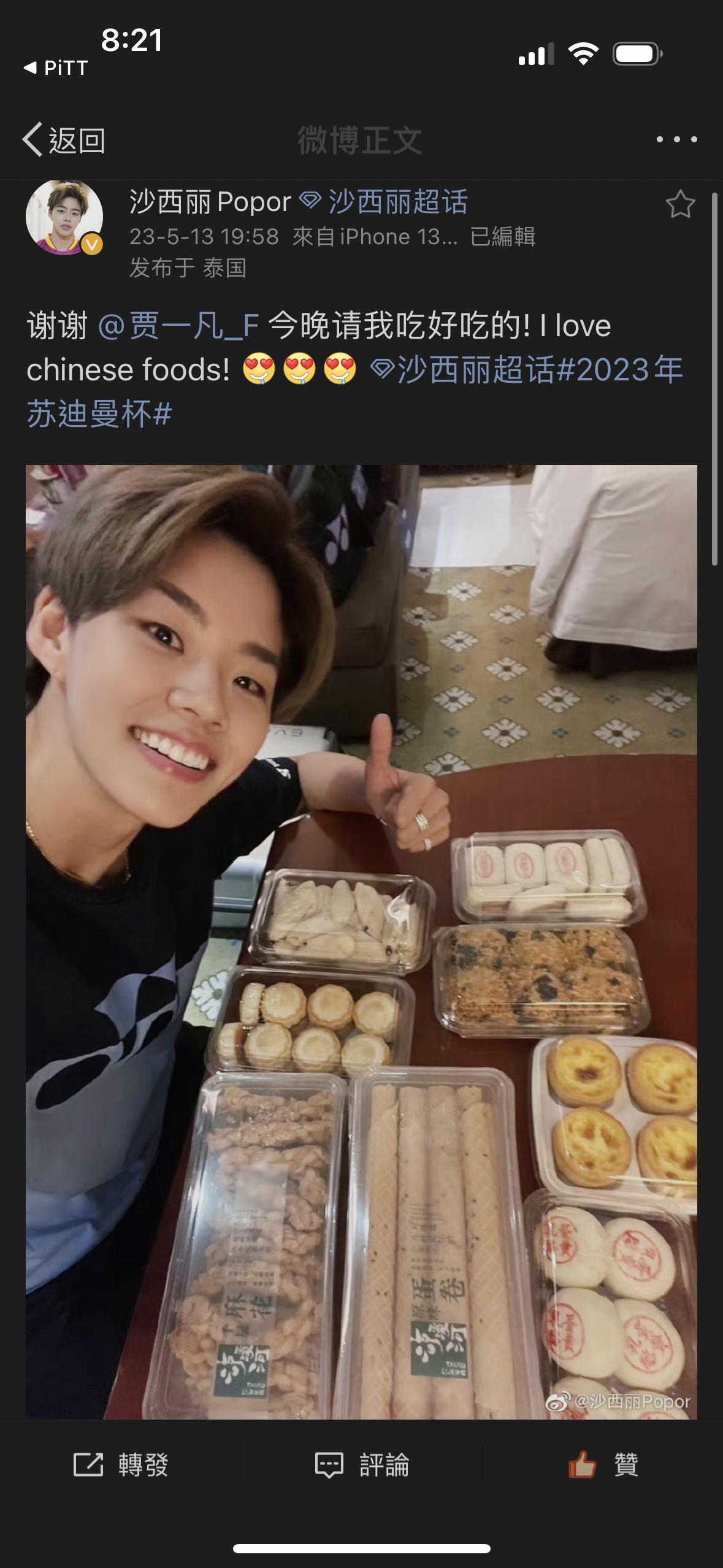723x1568 pixels.
Task: Open the three-dot overflow menu
Action: 676,140
